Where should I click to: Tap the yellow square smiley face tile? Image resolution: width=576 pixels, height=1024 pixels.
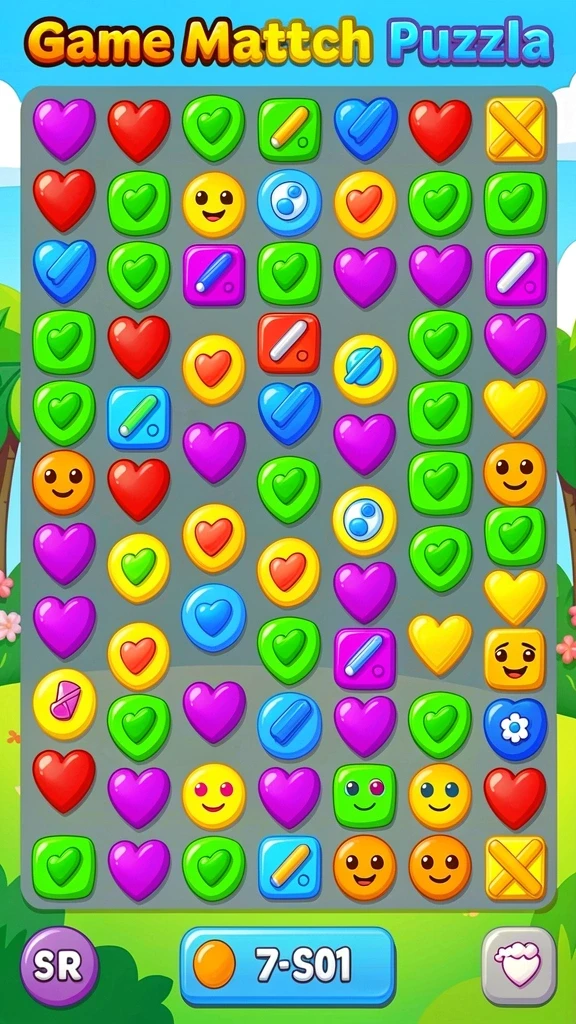point(515,659)
